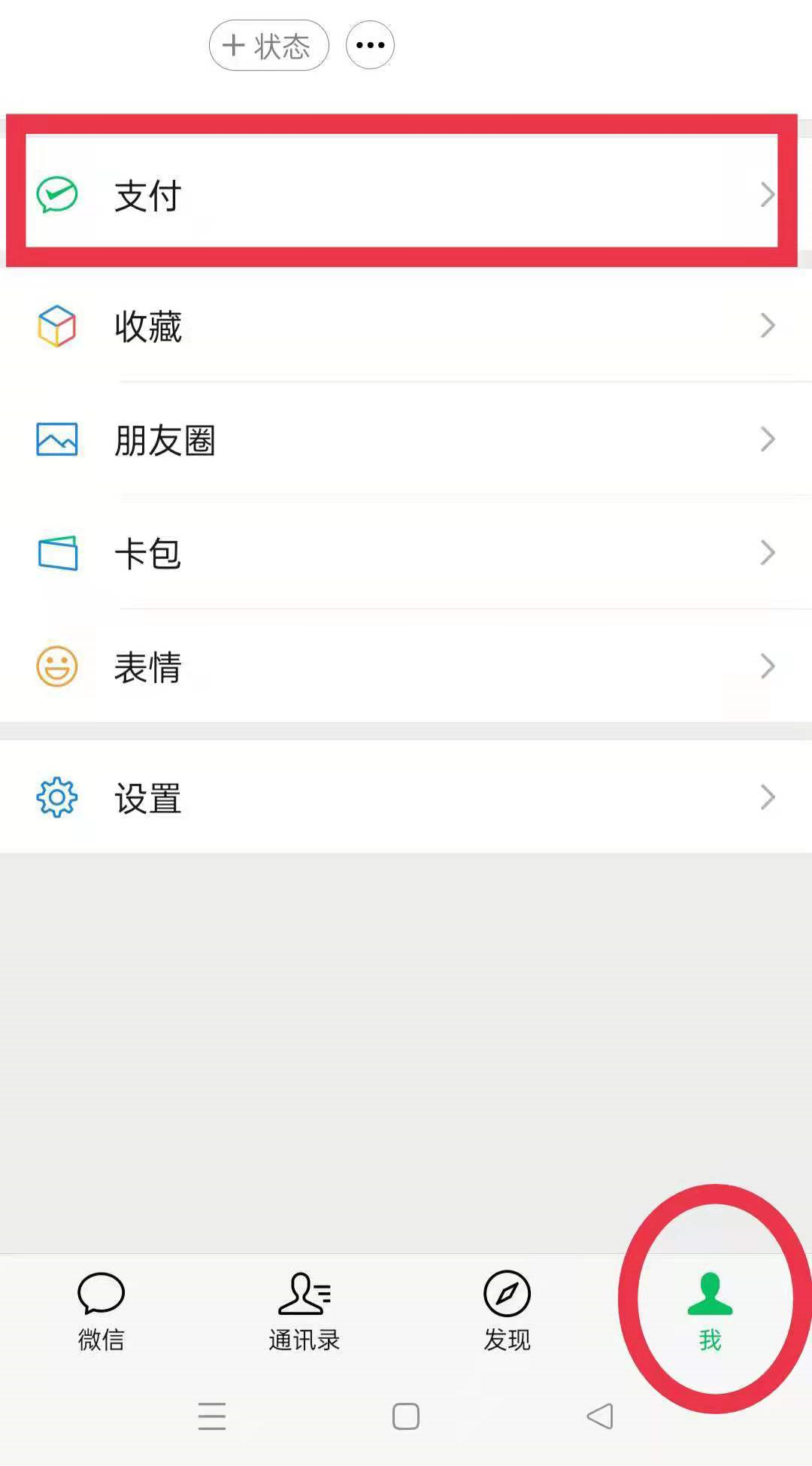Click the Card Package wallet icon
812x1466 pixels.
[x=58, y=553]
